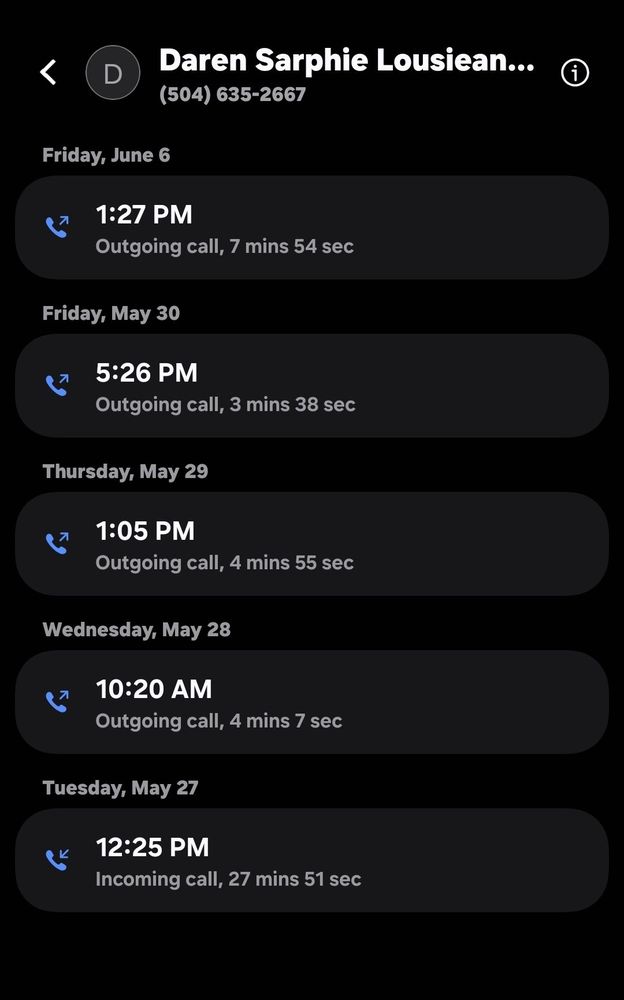View the 1:05 PM outgoing call details
624x1000 pixels.
311,544
